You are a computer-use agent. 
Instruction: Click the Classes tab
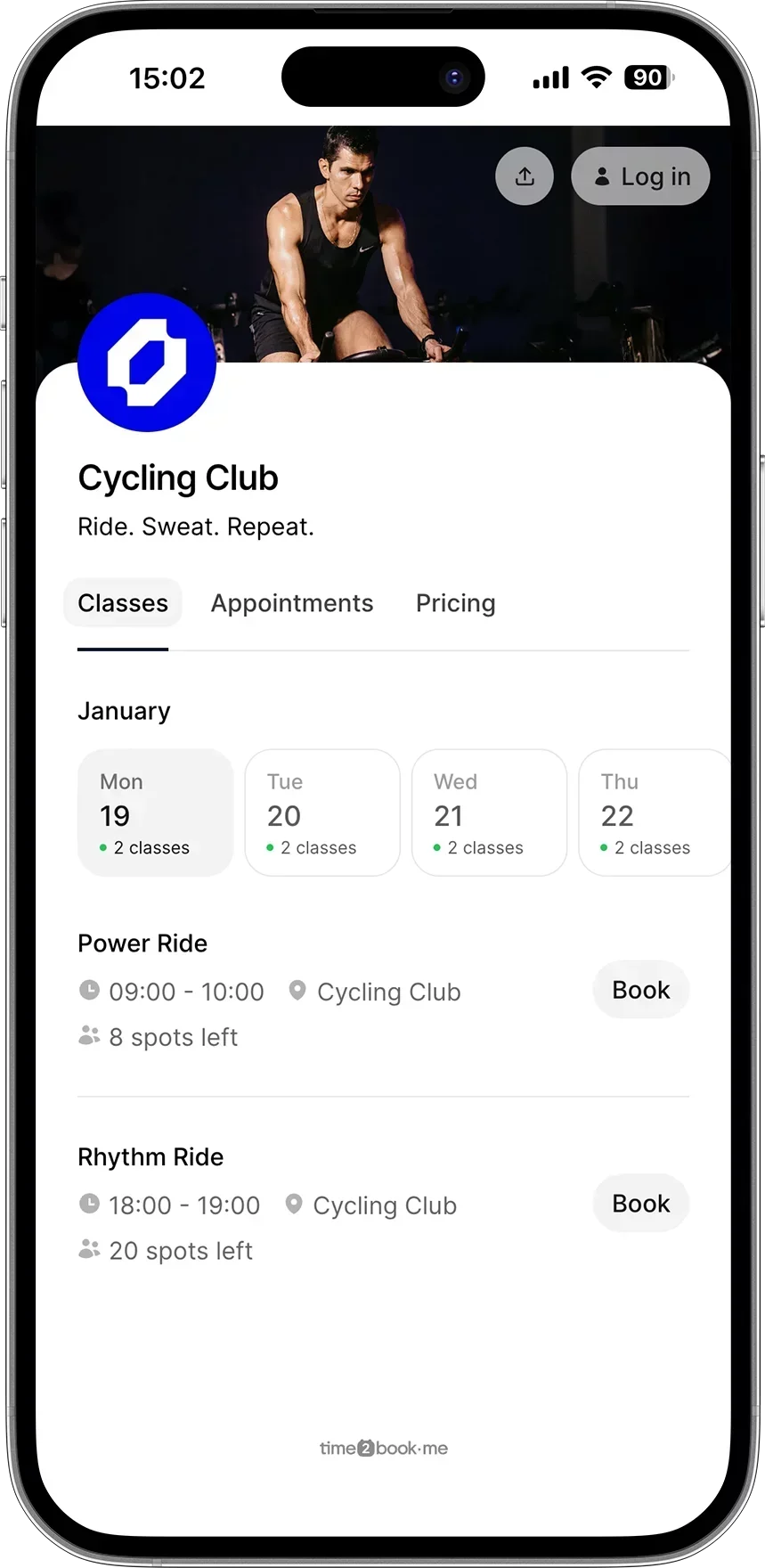coord(122,603)
